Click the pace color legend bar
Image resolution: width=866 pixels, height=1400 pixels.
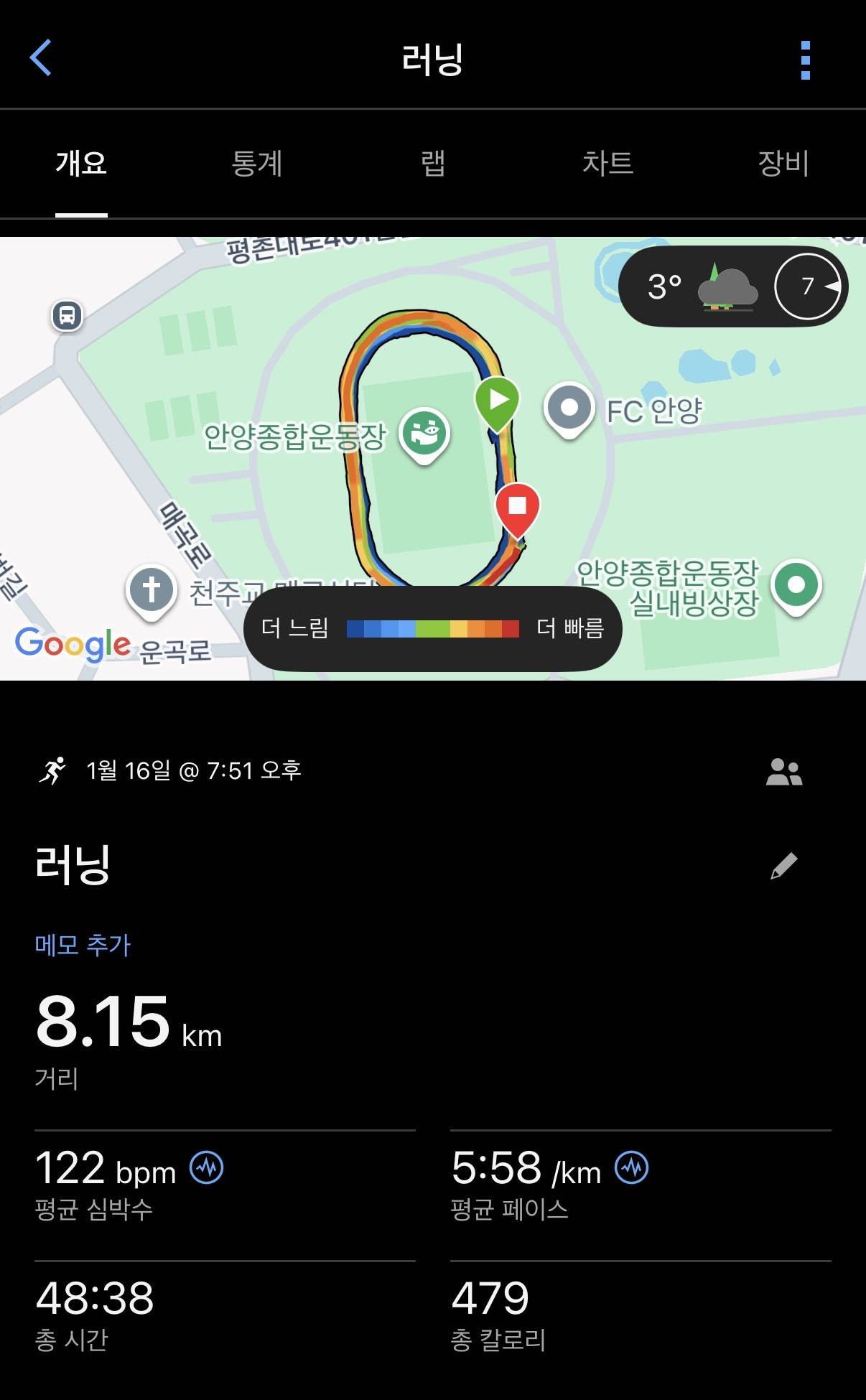point(433,628)
